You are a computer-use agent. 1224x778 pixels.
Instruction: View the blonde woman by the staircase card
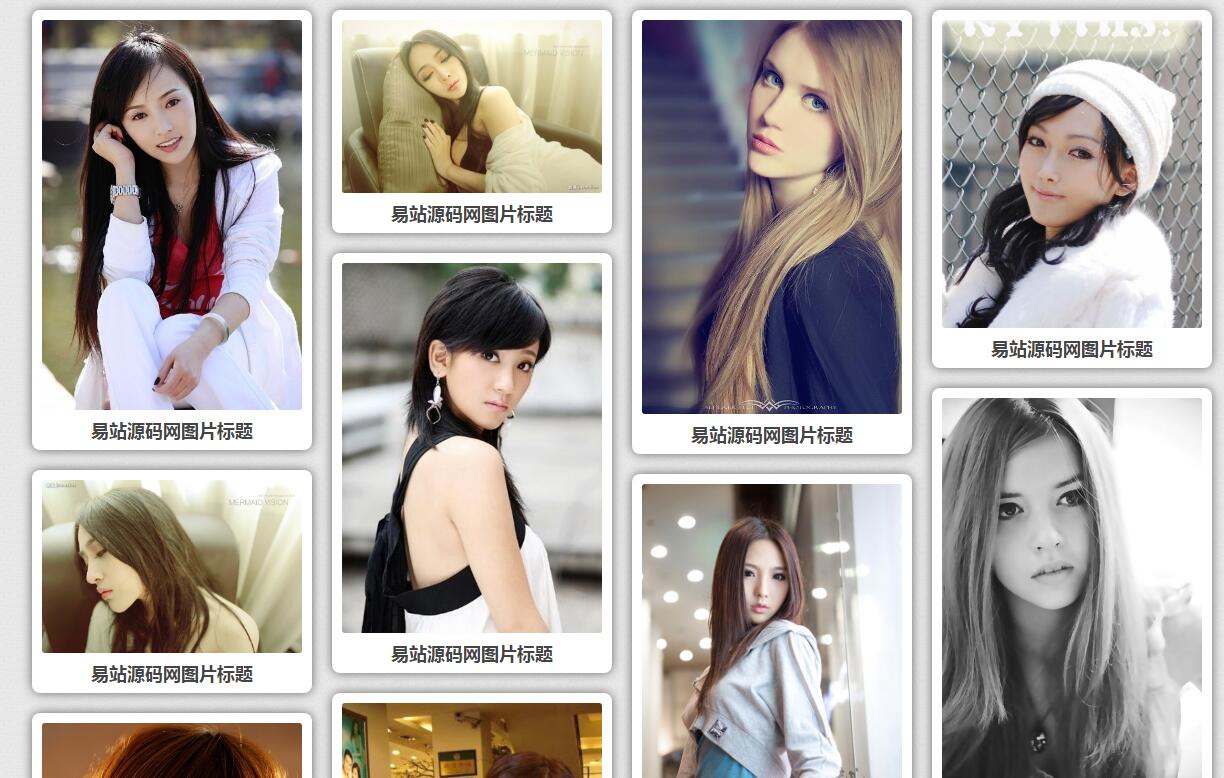[x=772, y=217]
